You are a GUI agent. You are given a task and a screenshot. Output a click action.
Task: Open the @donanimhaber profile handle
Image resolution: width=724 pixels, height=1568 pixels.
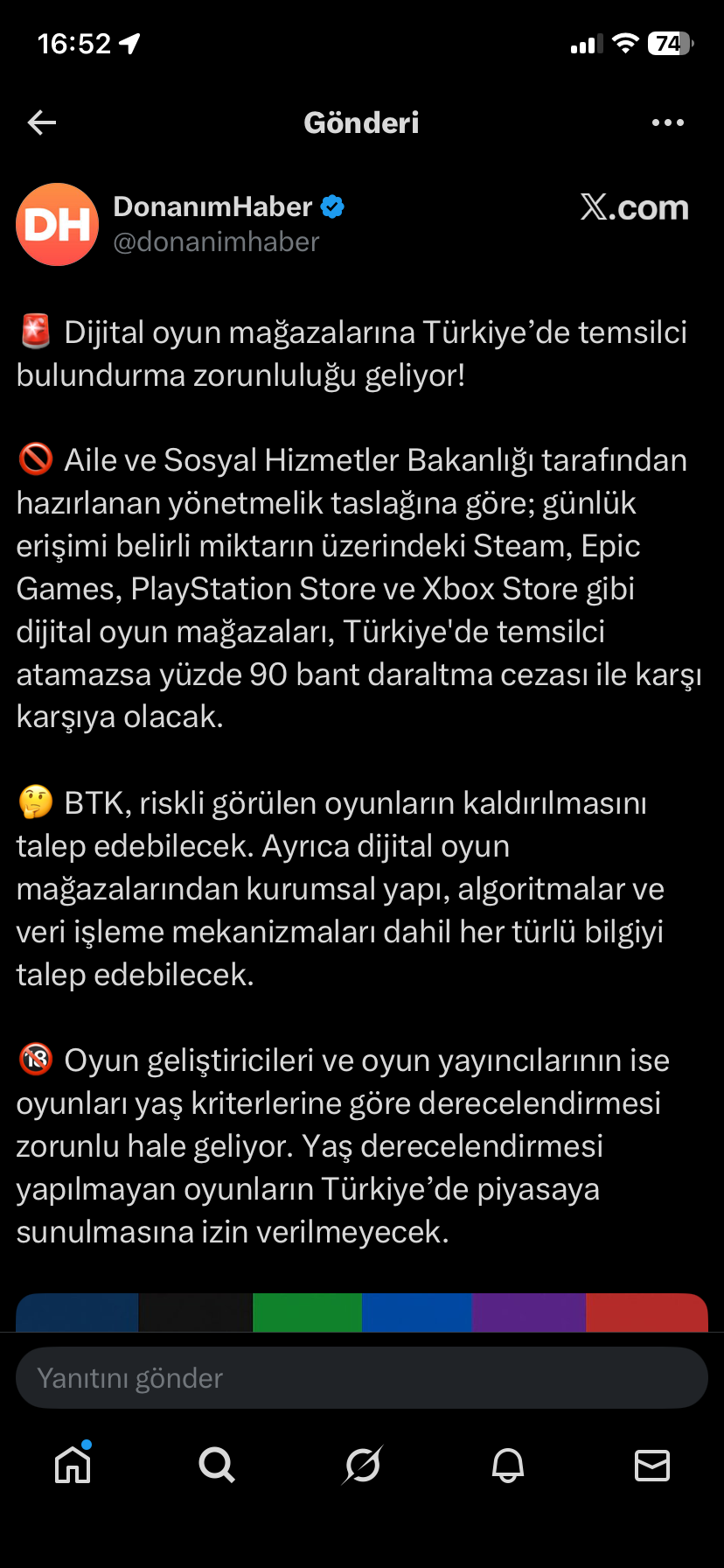(x=216, y=242)
